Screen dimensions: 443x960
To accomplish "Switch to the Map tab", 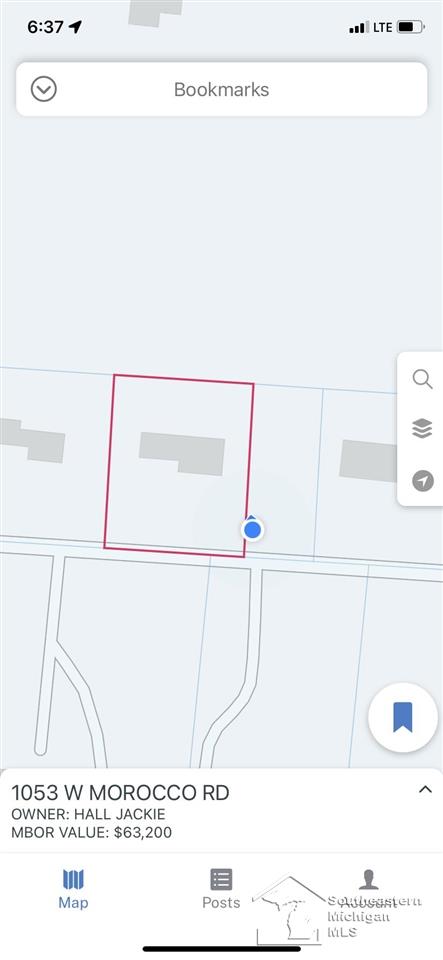I will (x=73, y=888).
